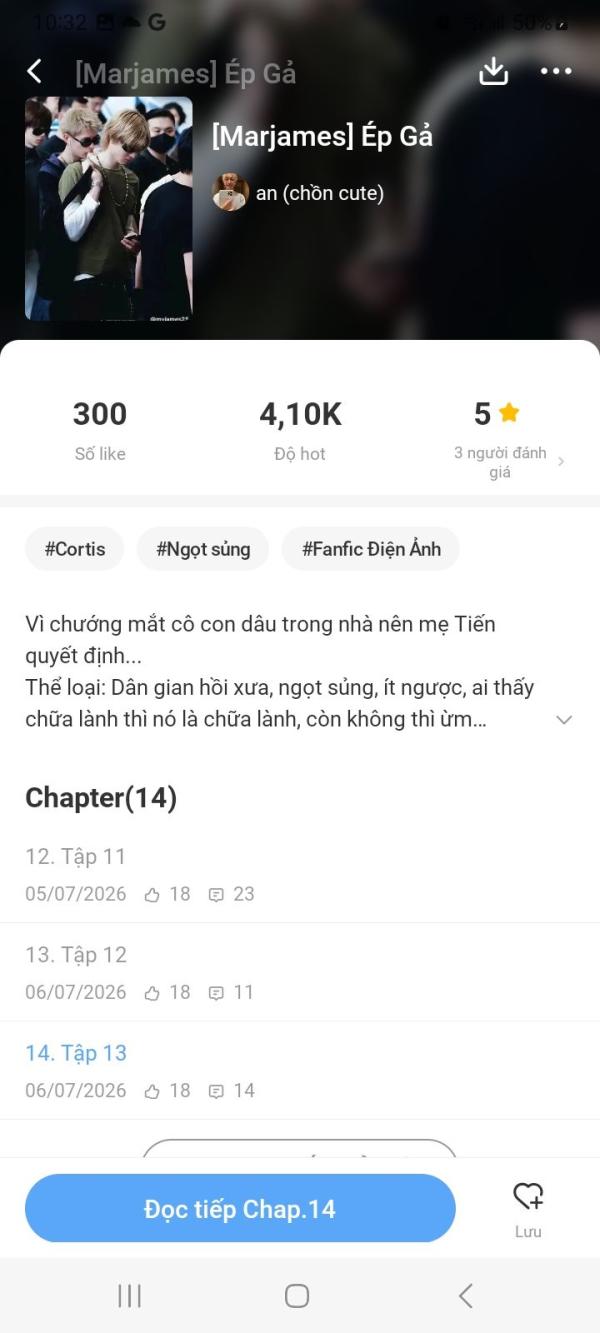This screenshot has height=1333, width=600.
Task: Open chapter 12. Tập 11
Action: click(x=300, y=874)
